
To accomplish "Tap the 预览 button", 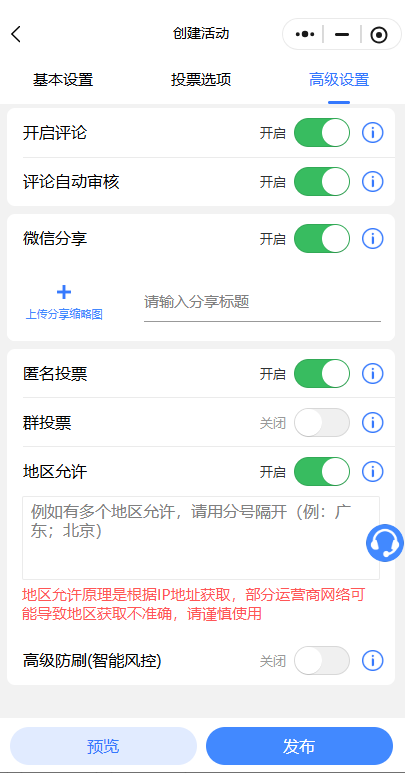I will pos(103,746).
